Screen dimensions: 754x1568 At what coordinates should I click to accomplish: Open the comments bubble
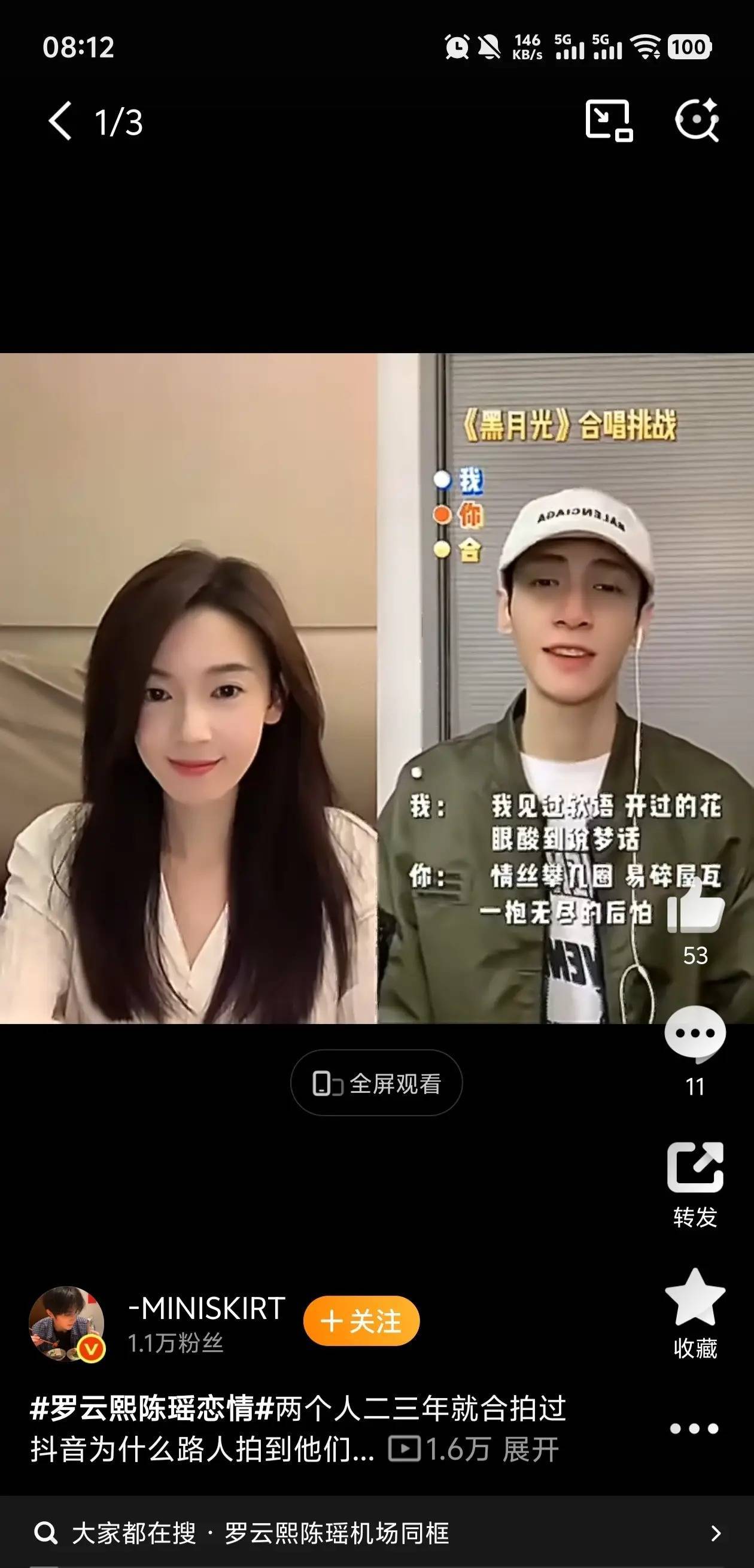[695, 1034]
